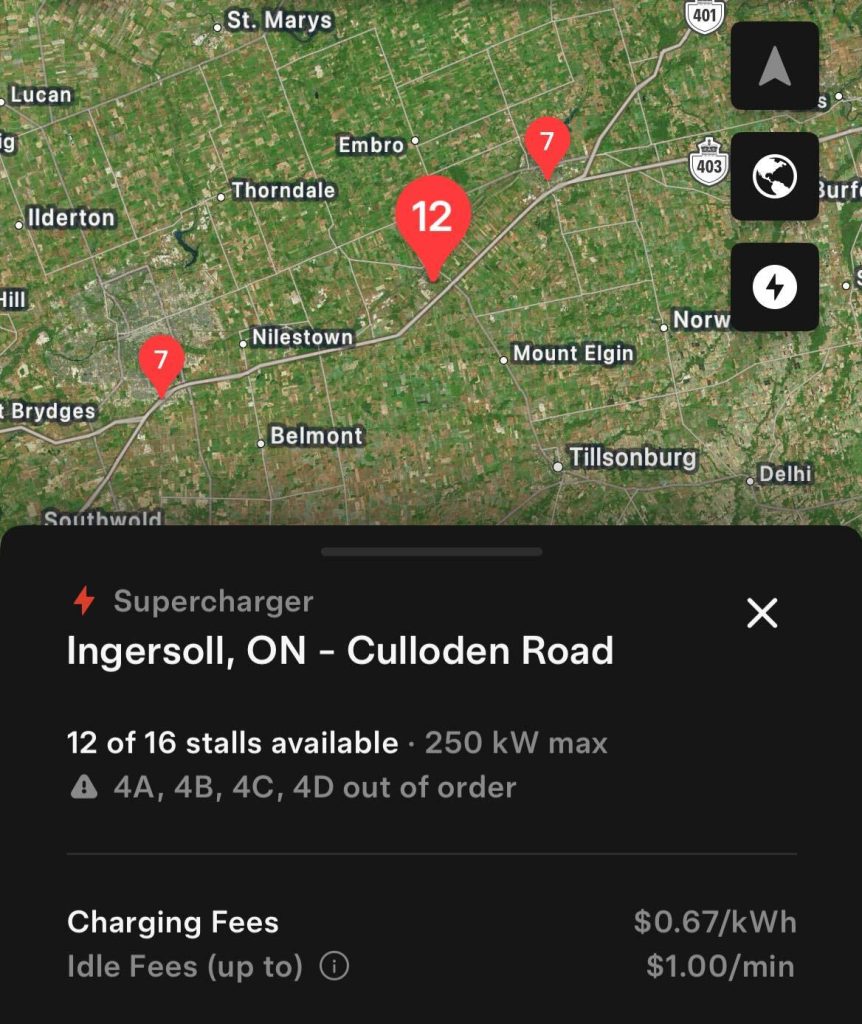Select the 7-stall pin near Highway 403

pyautogui.click(x=546, y=142)
